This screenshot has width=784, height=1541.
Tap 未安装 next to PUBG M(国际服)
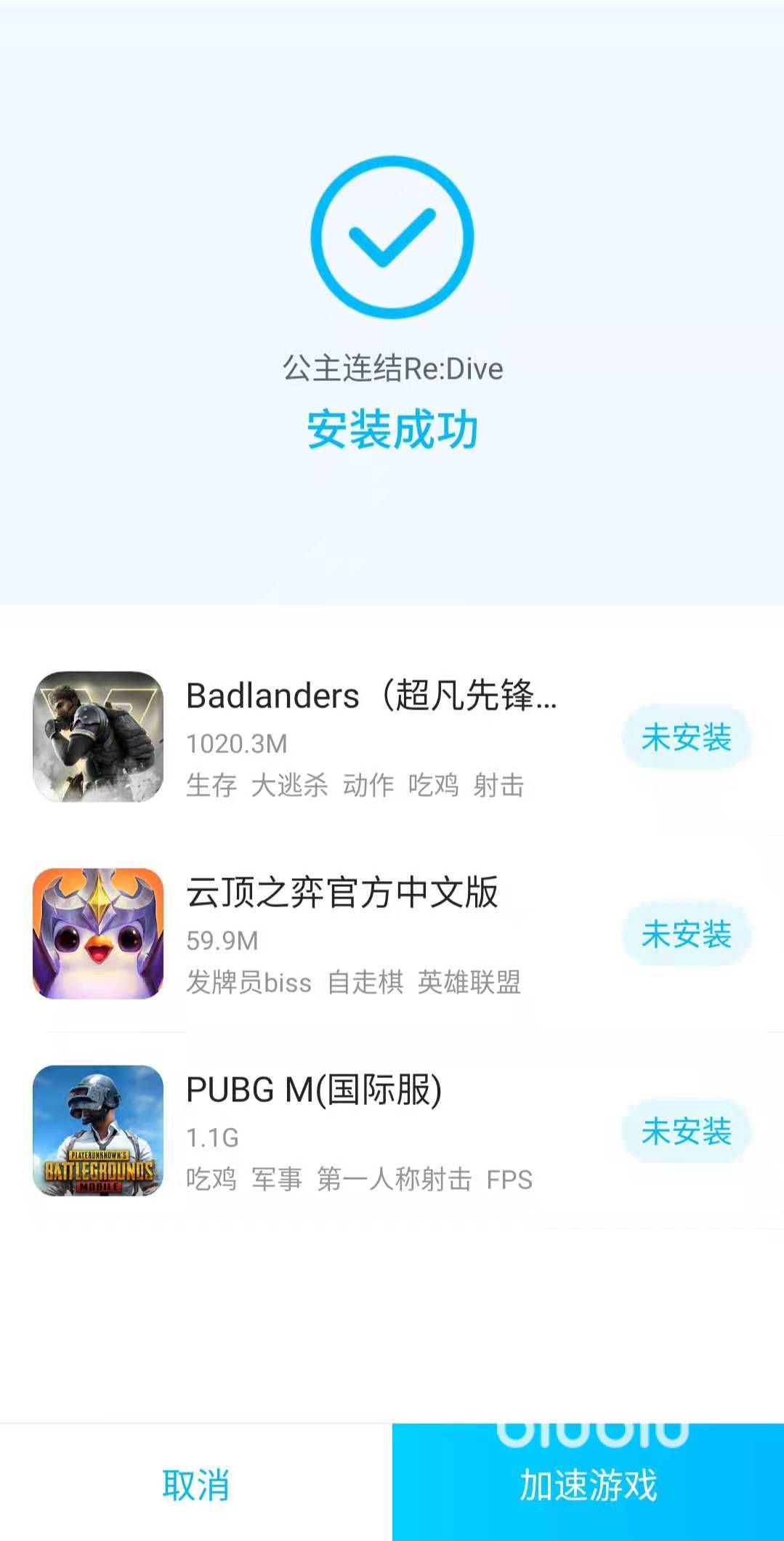[686, 1132]
